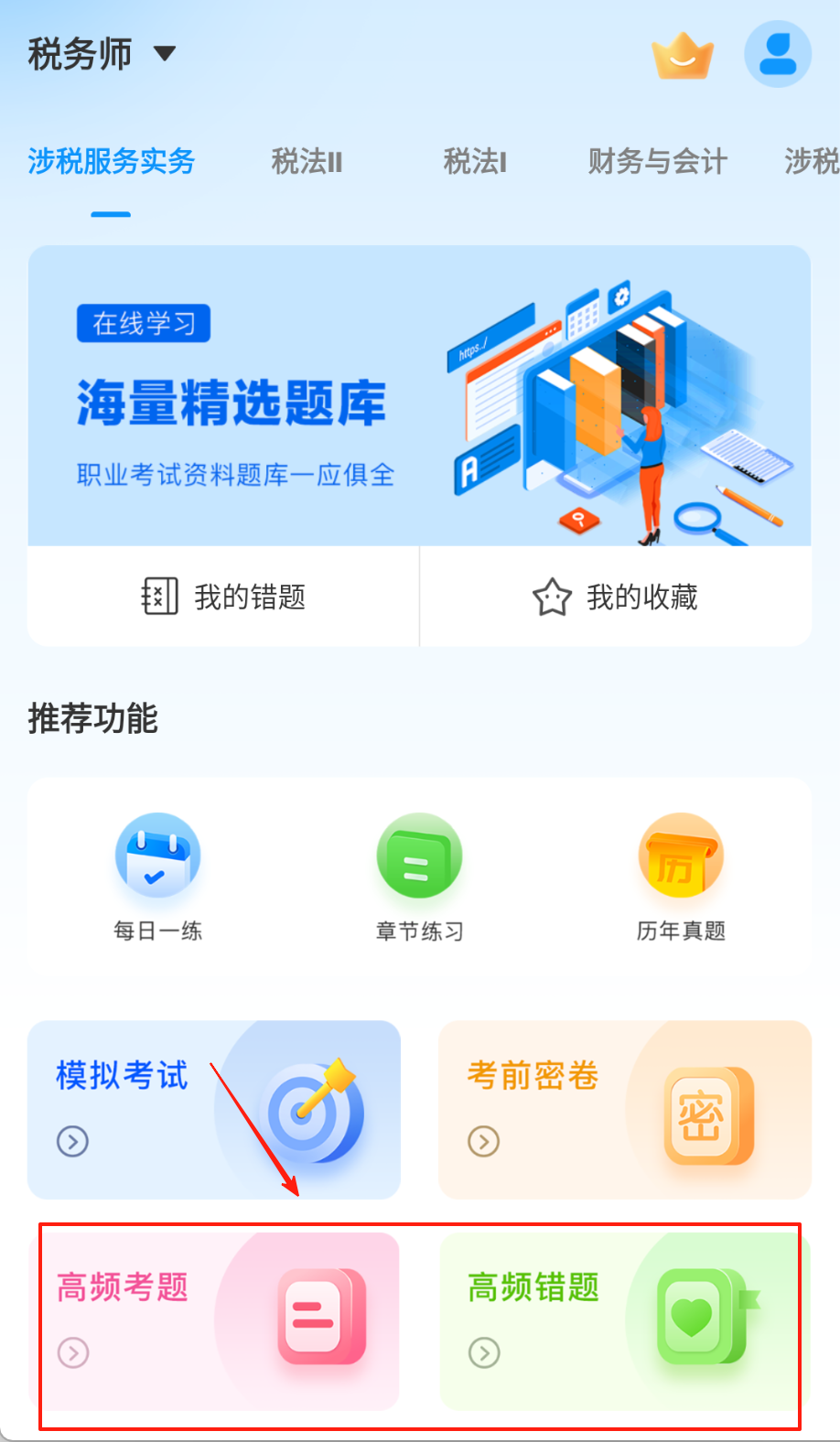This screenshot has height=1442, width=840.
Task: Switch to the 税法I tab
Action: coord(475,162)
